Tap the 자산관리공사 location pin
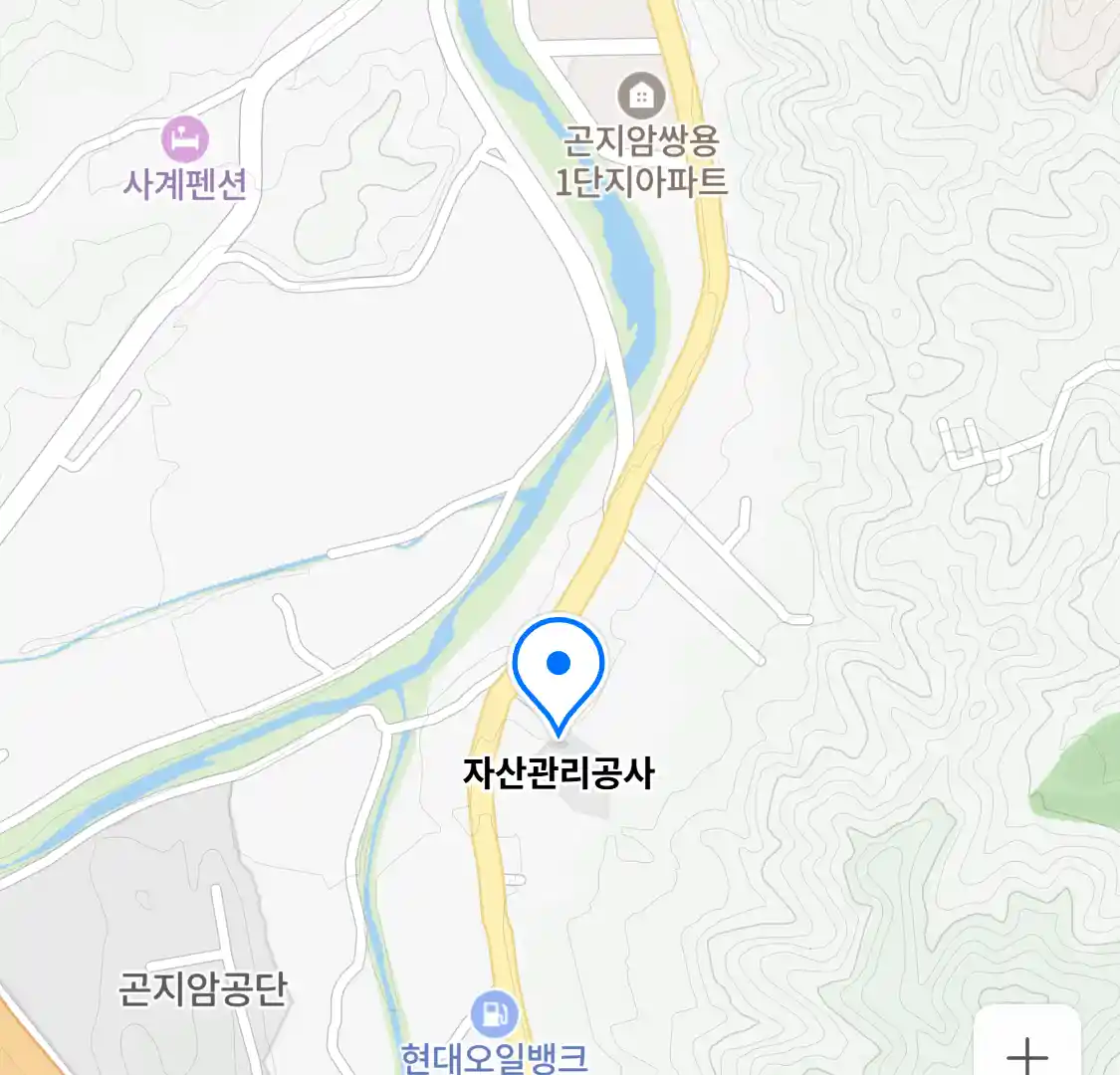1120x1075 pixels. click(x=559, y=666)
